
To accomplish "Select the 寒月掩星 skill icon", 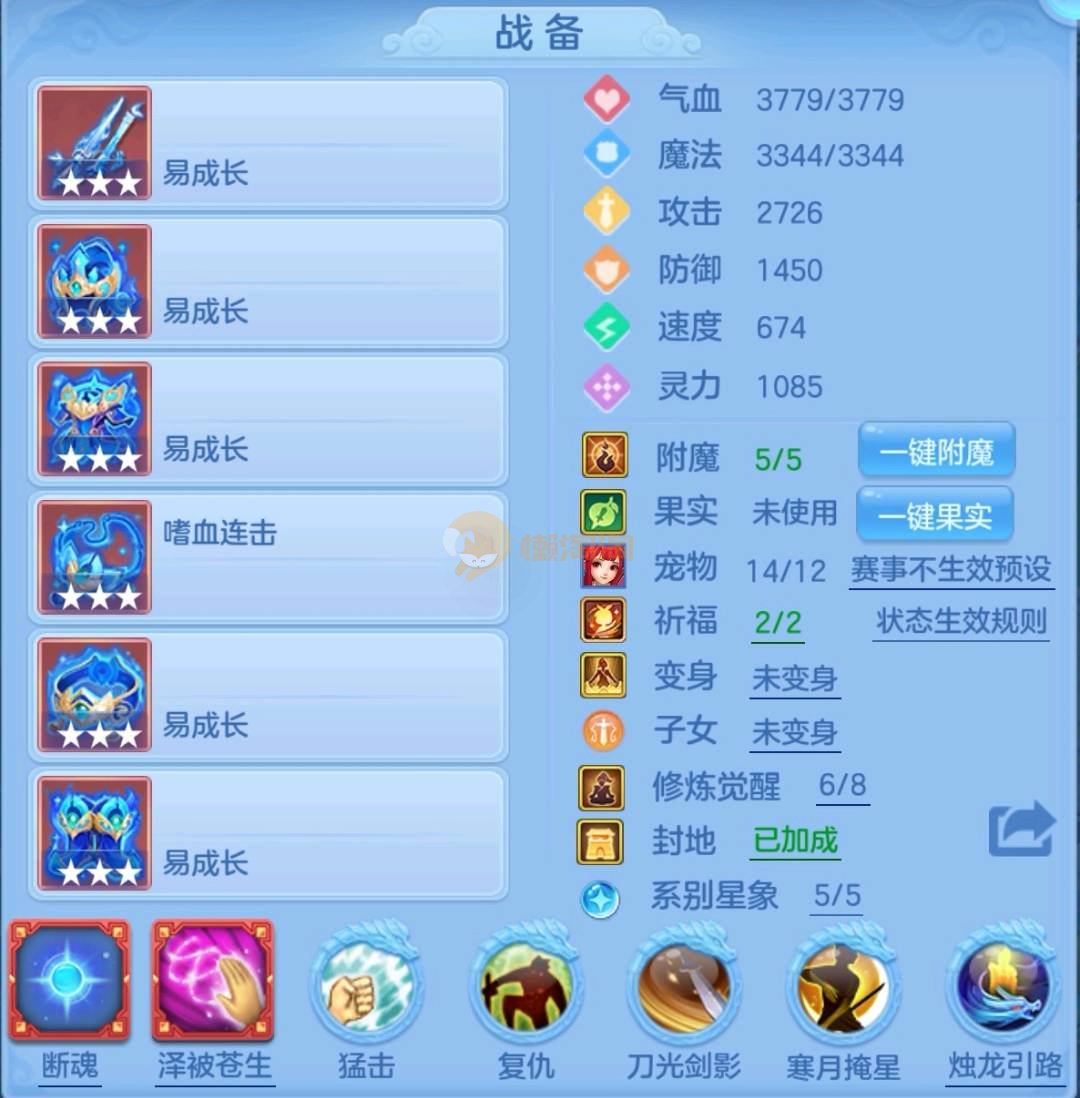I will (x=842, y=987).
